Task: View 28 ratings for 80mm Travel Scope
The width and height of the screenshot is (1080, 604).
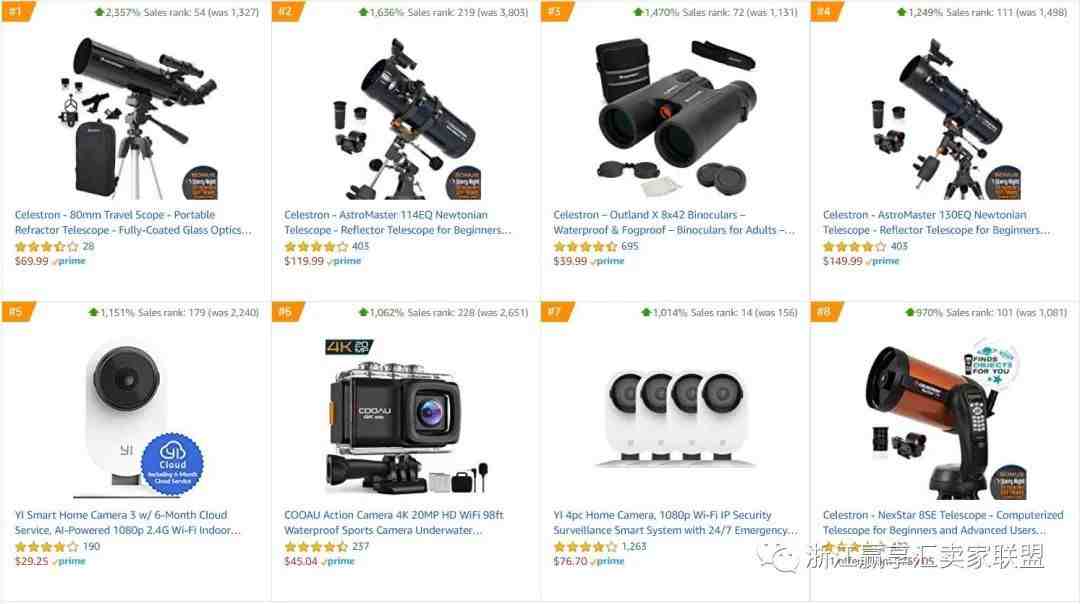Action: [x=88, y=246]
